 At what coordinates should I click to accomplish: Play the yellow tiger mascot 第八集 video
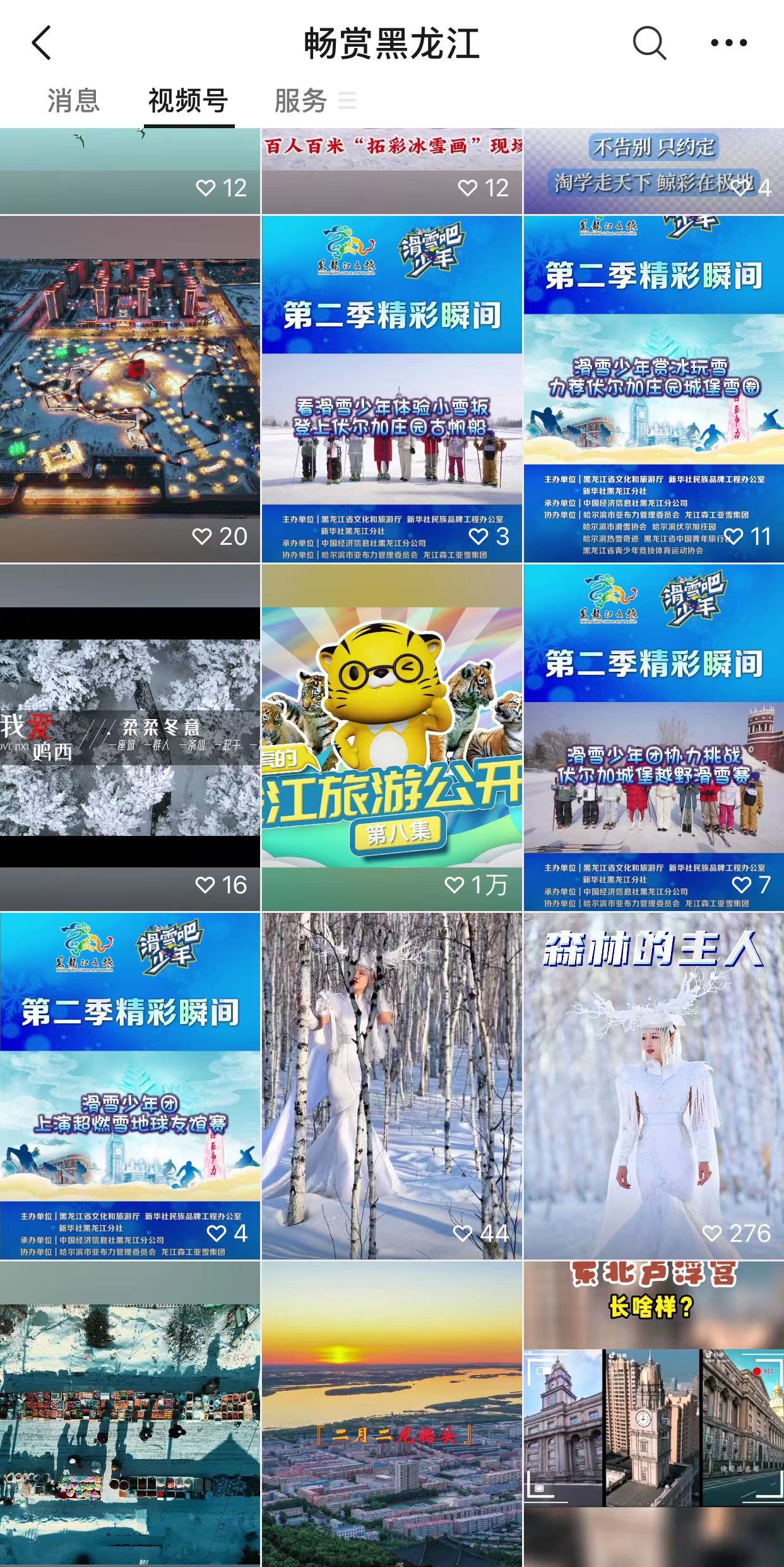(x=392, y=737)
